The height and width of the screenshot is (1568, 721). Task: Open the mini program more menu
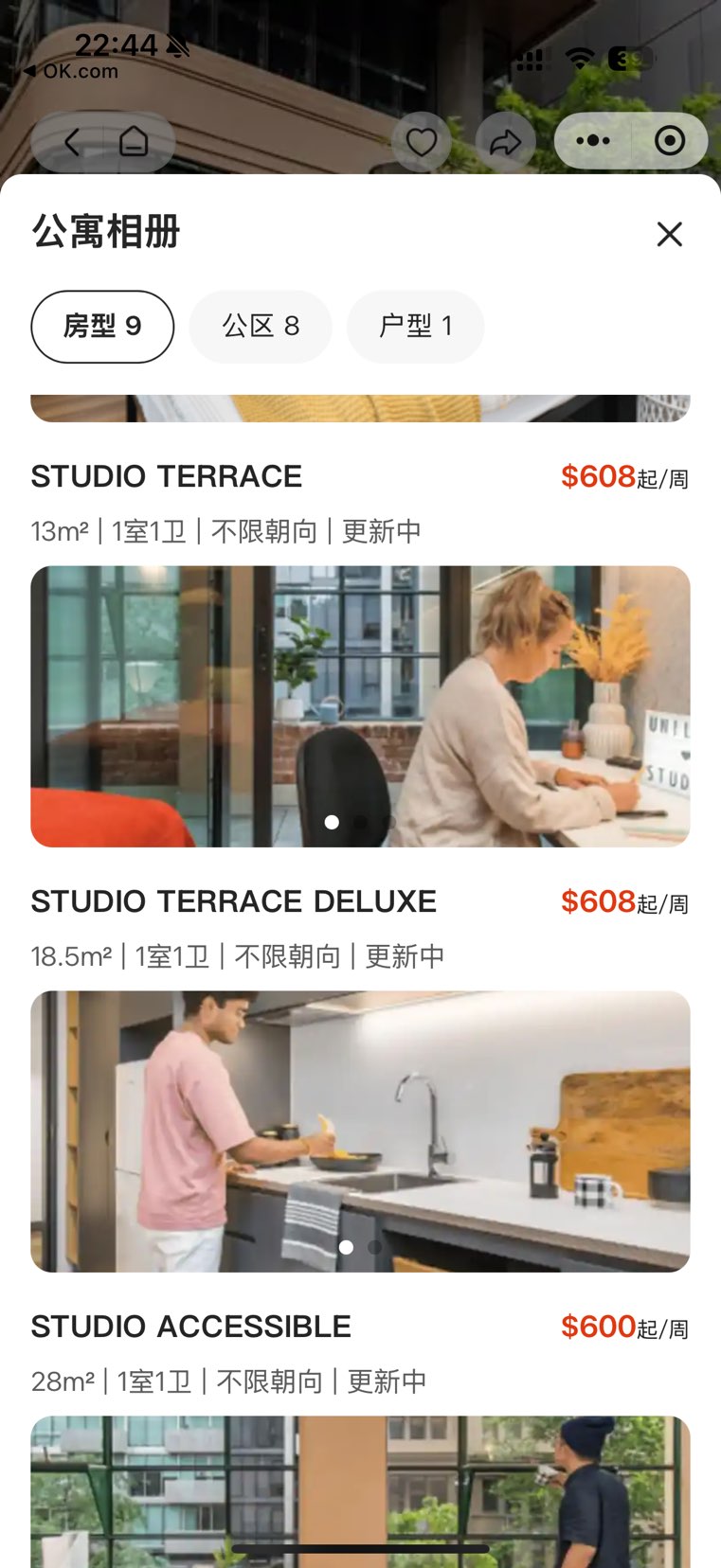(x=593, y=141)
